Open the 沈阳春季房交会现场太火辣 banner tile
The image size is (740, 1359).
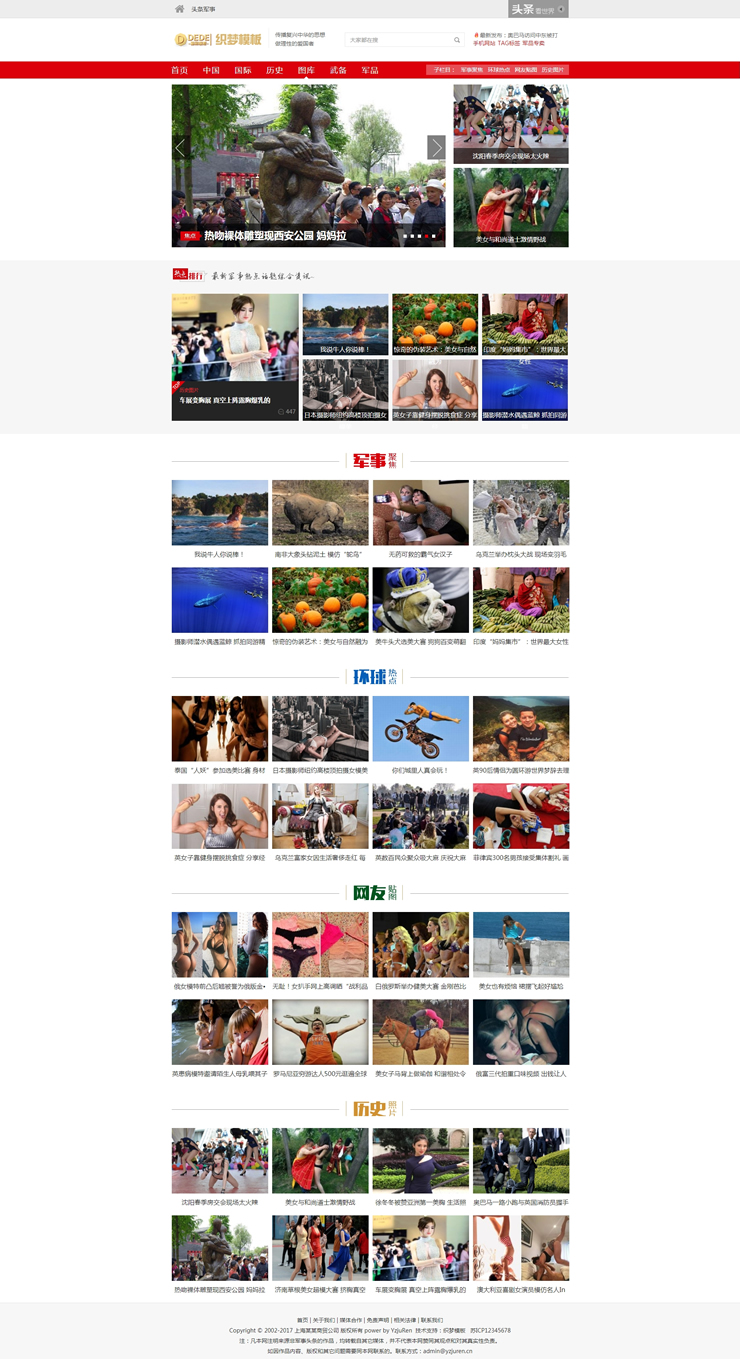511,123
